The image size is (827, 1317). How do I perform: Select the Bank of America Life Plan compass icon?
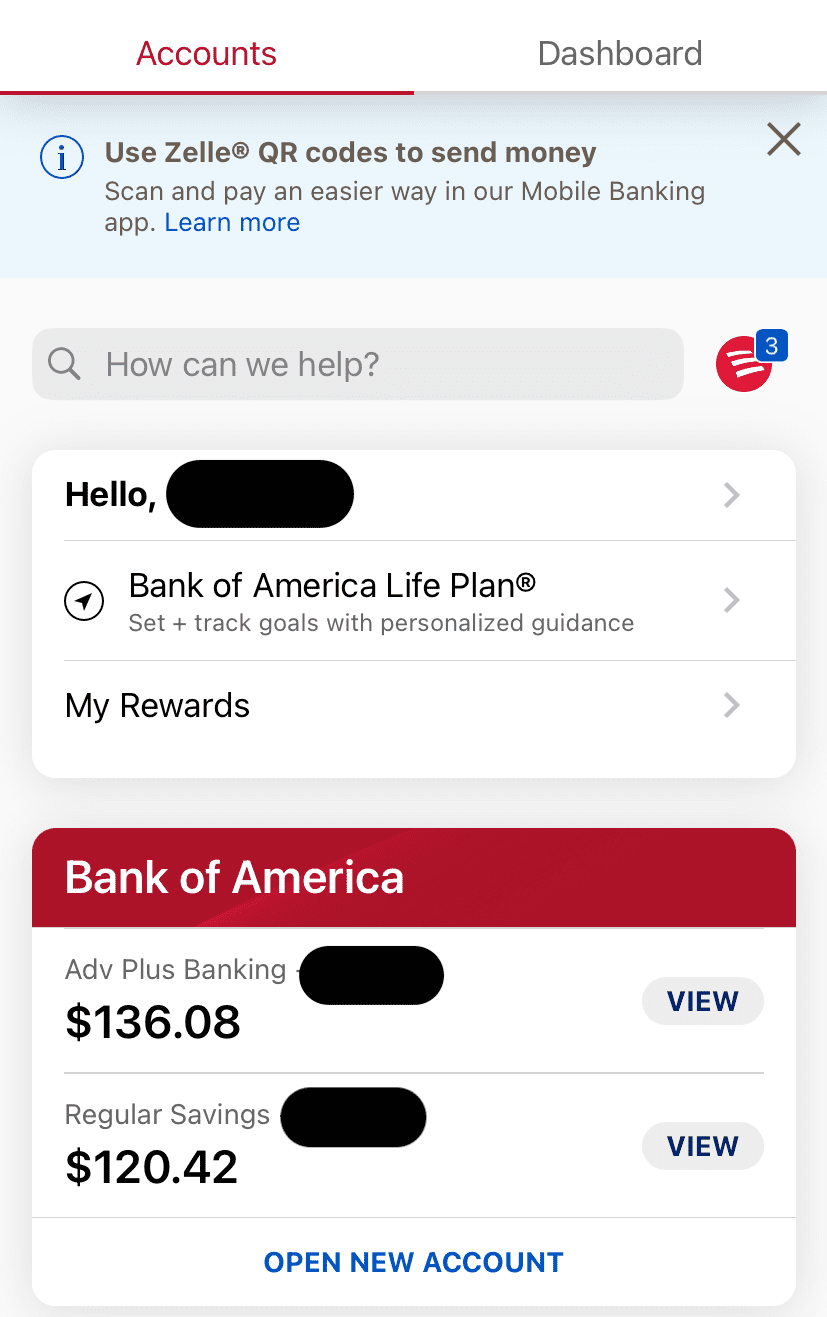click(x=84, y=601)
